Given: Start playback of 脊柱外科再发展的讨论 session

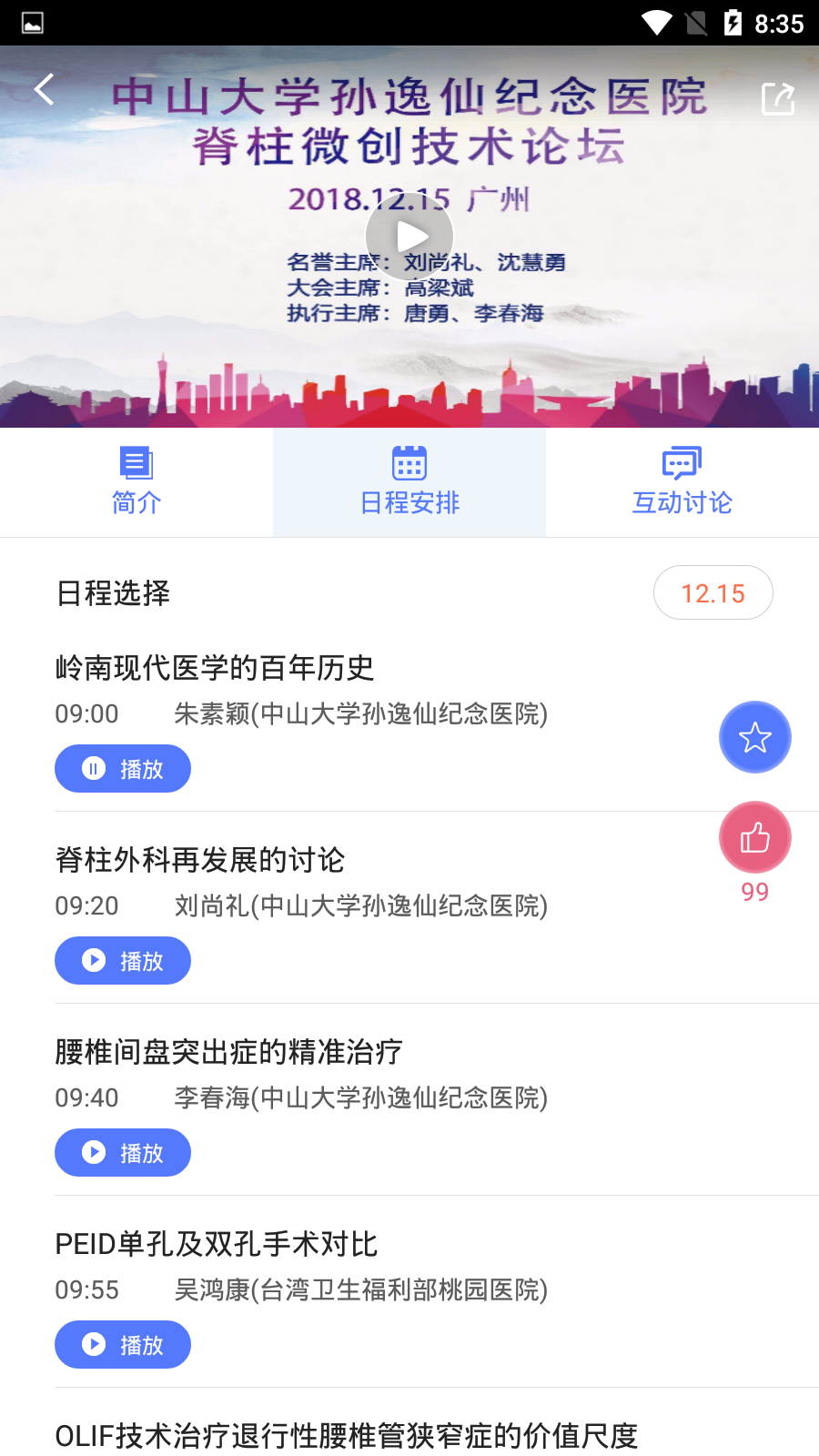Looking at the screenshot, I should coord(123,960).
